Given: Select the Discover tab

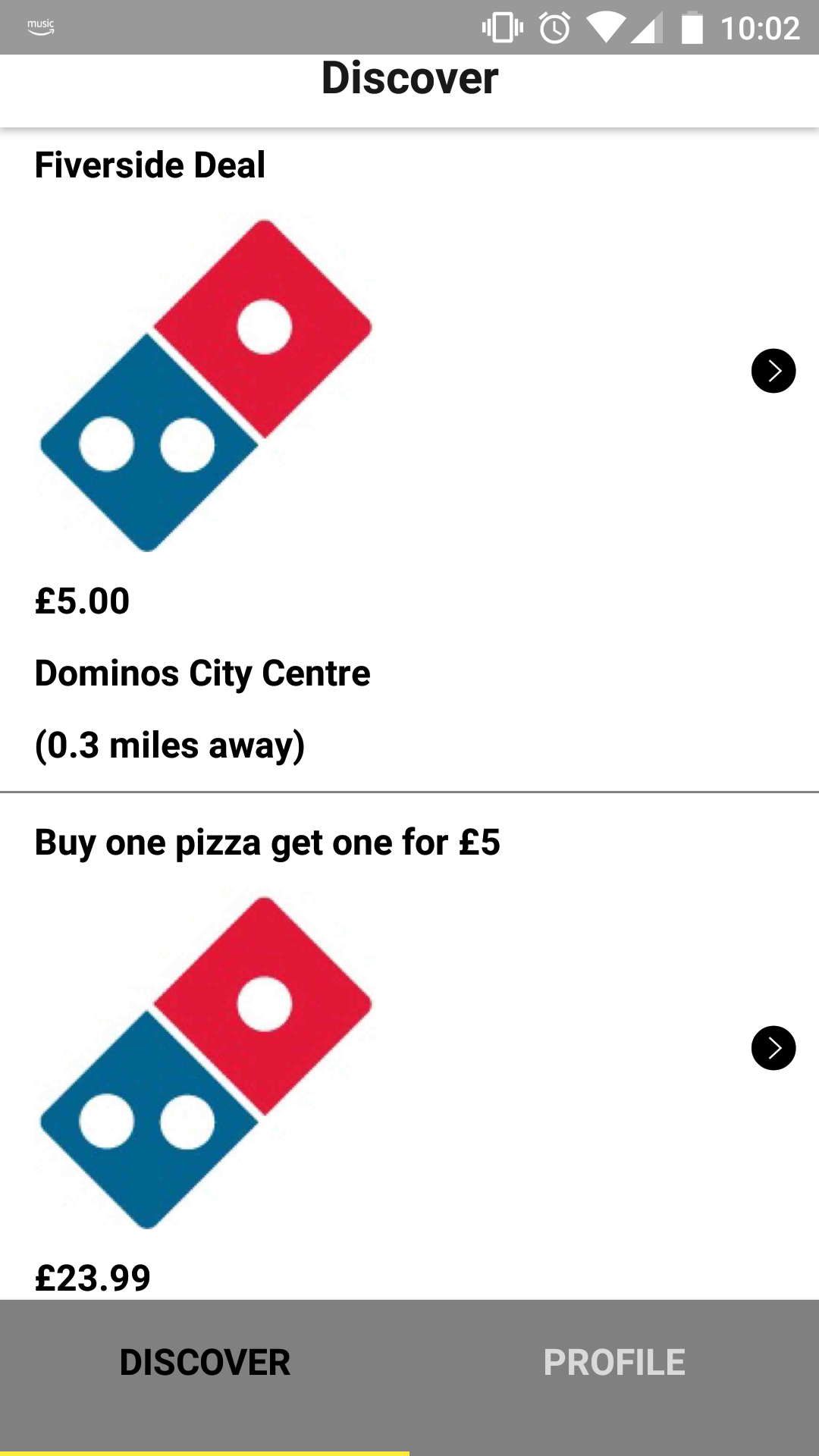Looking at the screenshot, I should point(205,1363).
